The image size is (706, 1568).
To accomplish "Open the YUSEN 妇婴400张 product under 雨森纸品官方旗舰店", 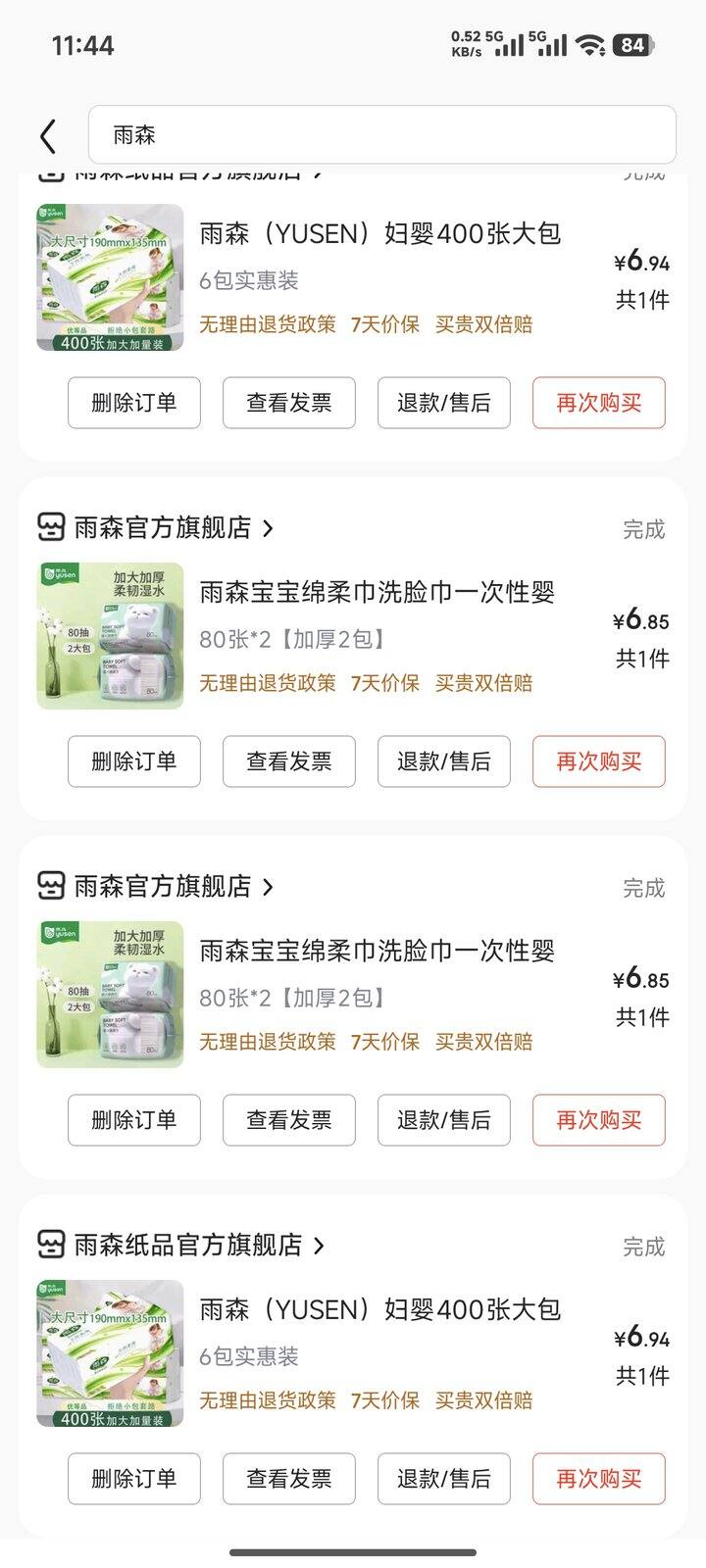I will pyautogui.click(x=379, y=1309).
